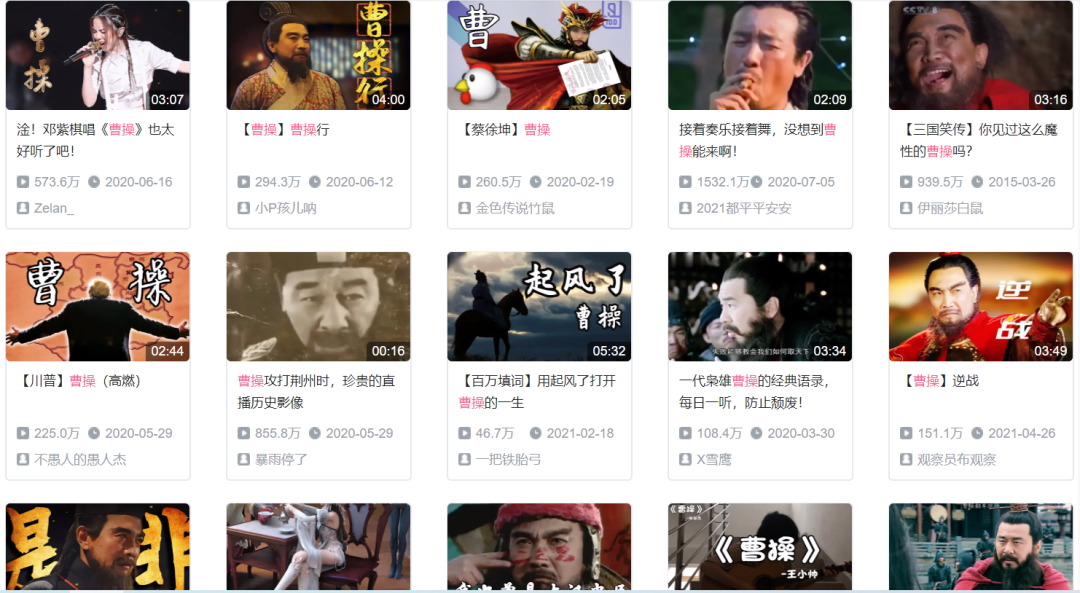Visit uploader 观察员布观察's profile

(x=956, y=459)
